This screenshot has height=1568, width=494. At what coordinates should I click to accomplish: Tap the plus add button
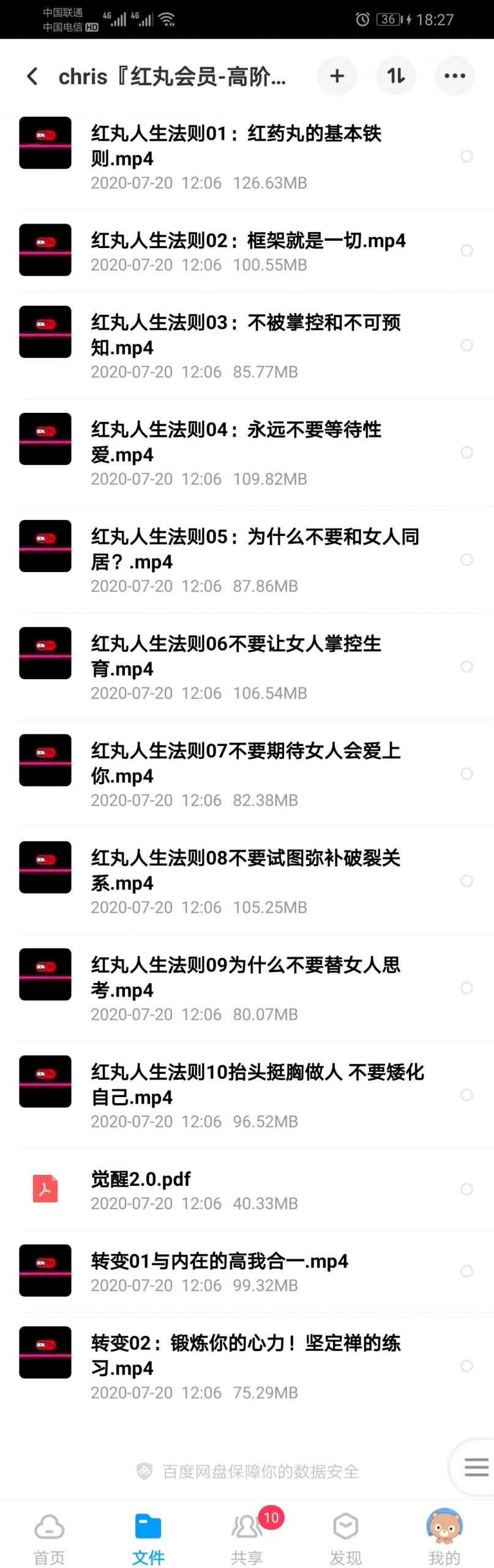point(337,76)
